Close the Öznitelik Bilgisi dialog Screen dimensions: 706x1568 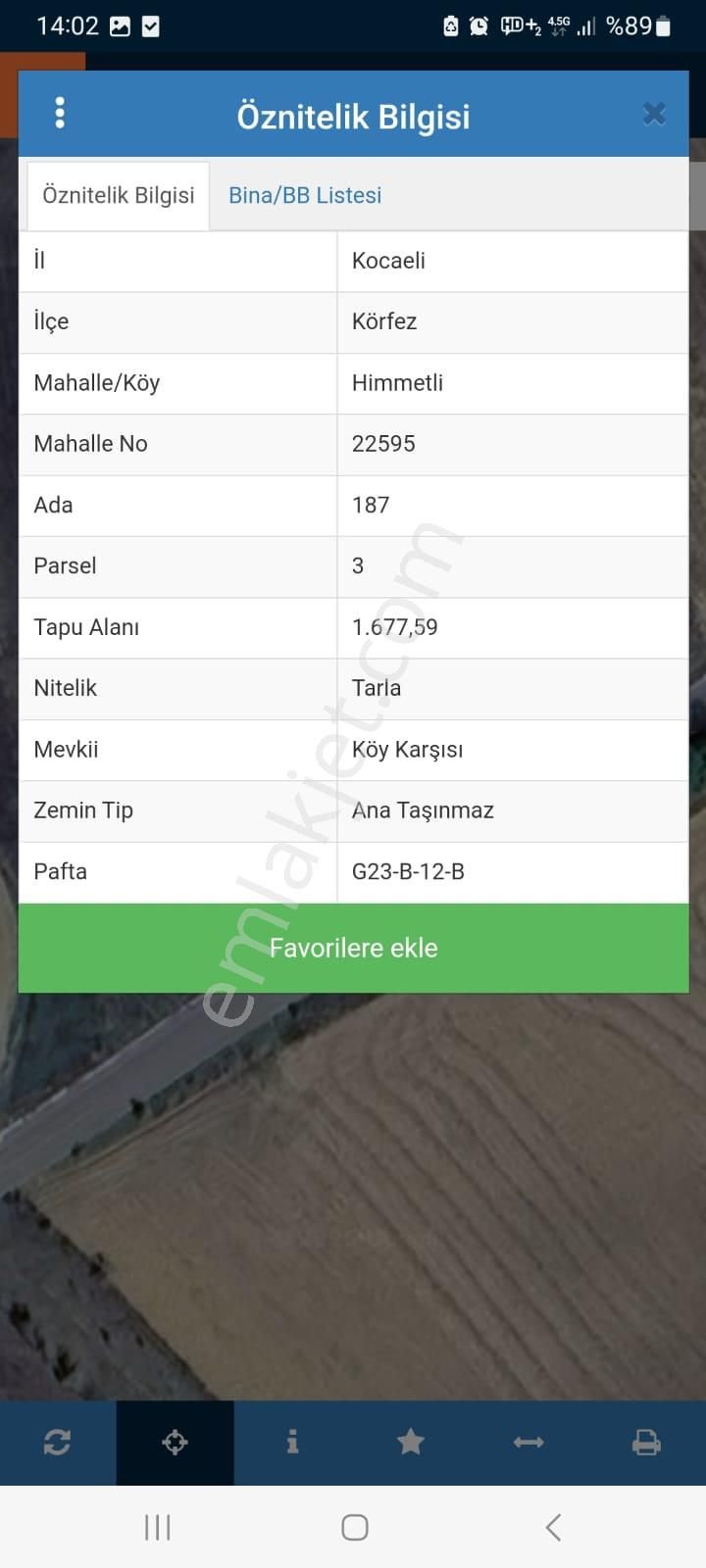coord(654,115)
